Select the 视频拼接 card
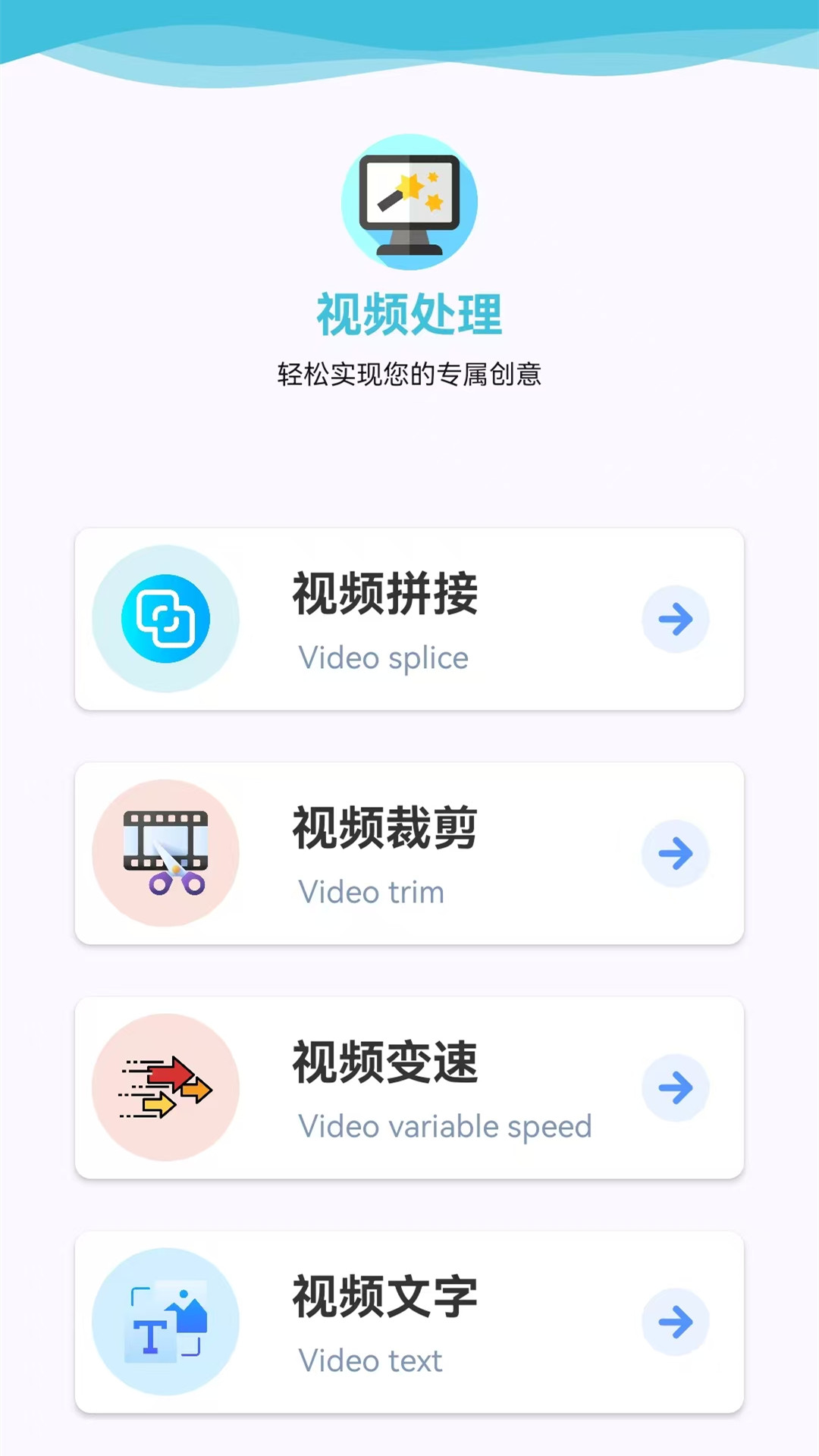The image size is (819, 1456). click(409, 619)
